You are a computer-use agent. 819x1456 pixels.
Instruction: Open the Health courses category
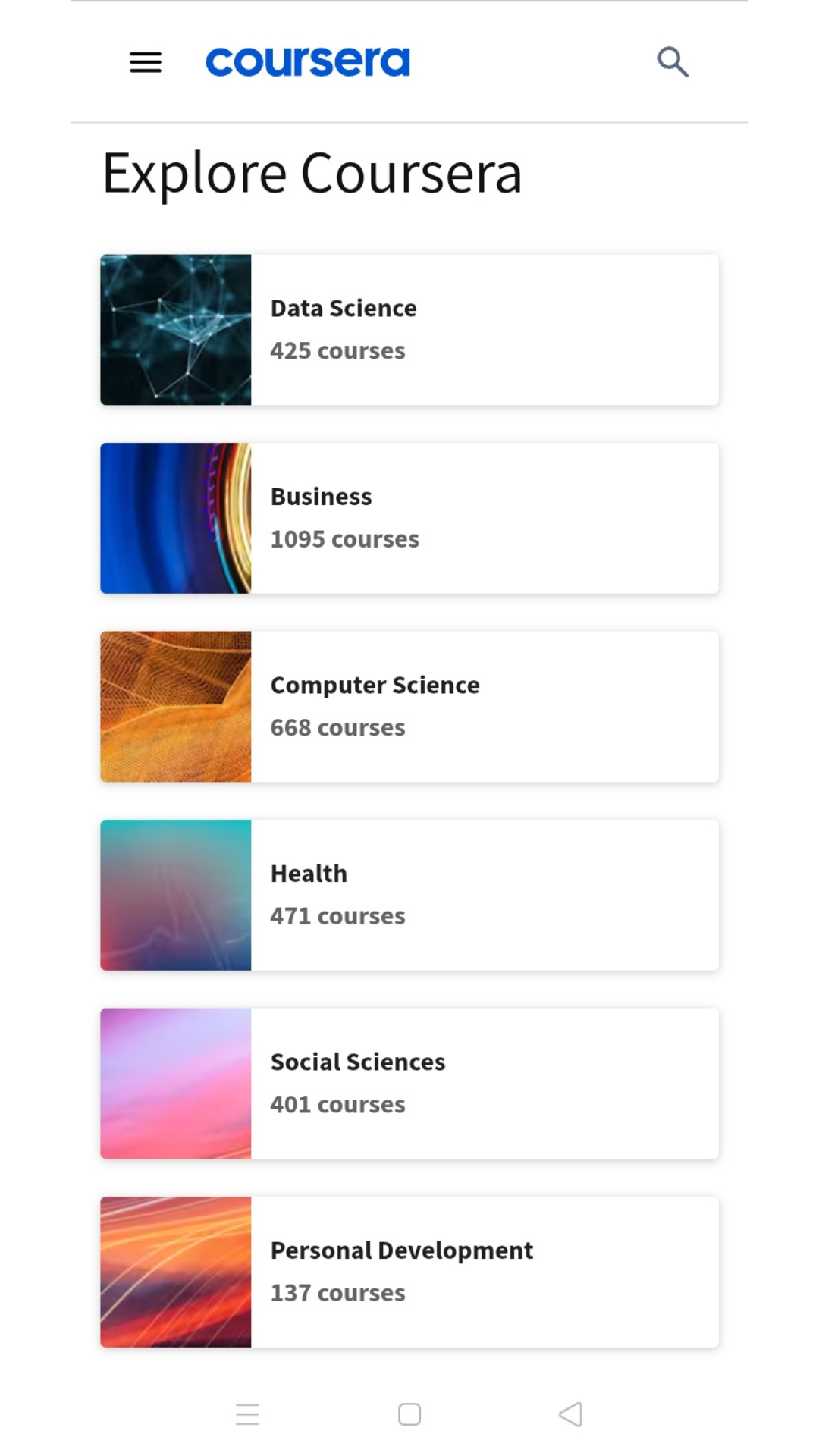coord(485,895)
